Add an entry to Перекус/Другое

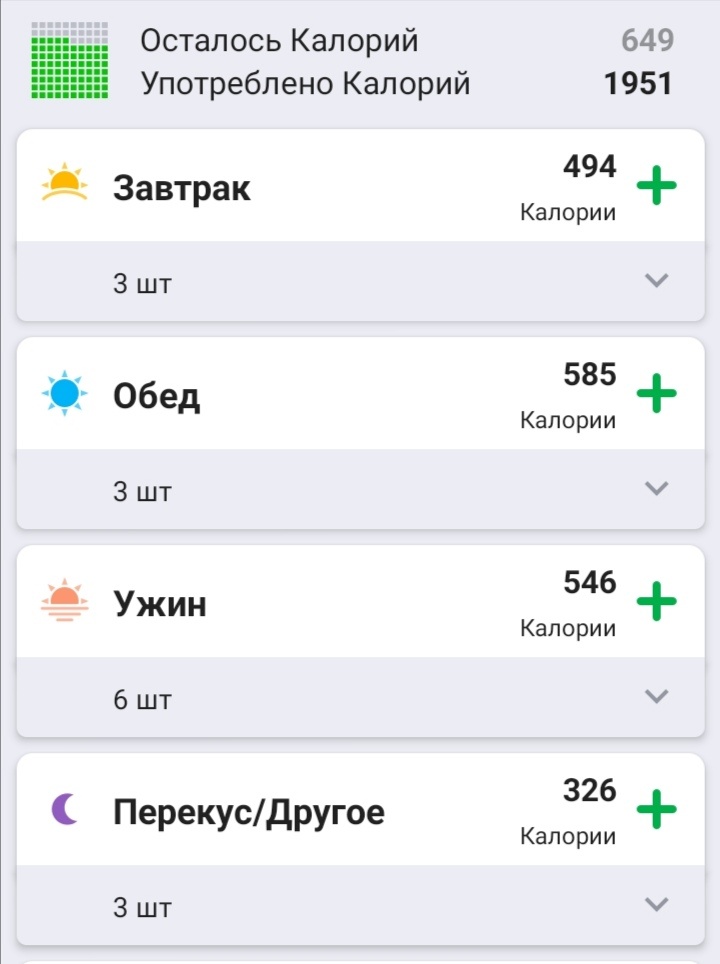657,810
